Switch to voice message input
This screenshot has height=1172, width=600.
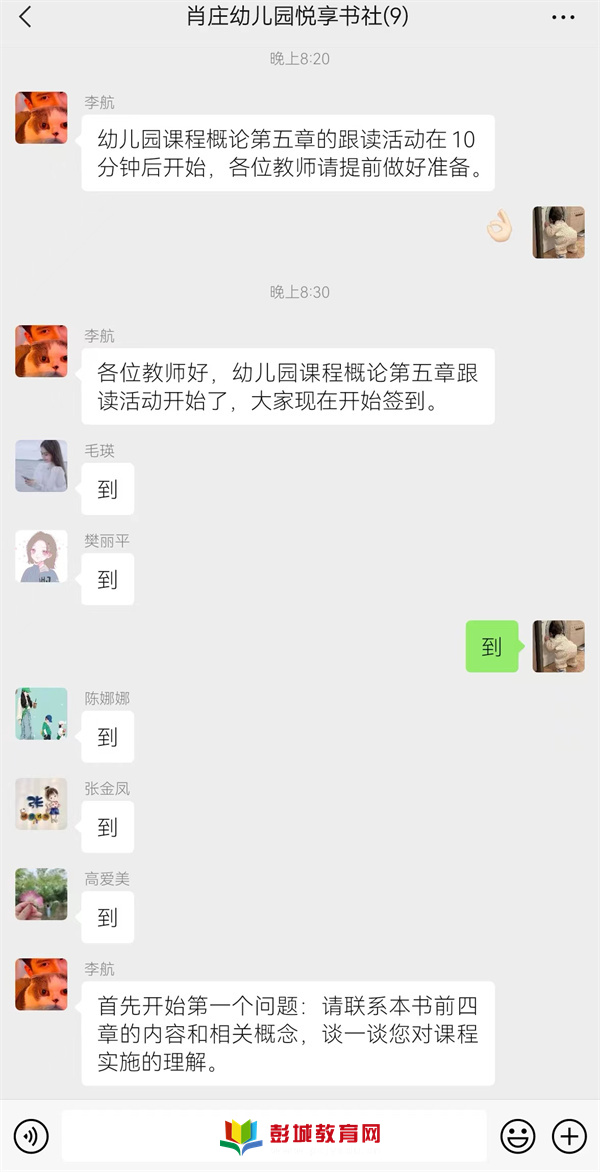click(31, 1136)
